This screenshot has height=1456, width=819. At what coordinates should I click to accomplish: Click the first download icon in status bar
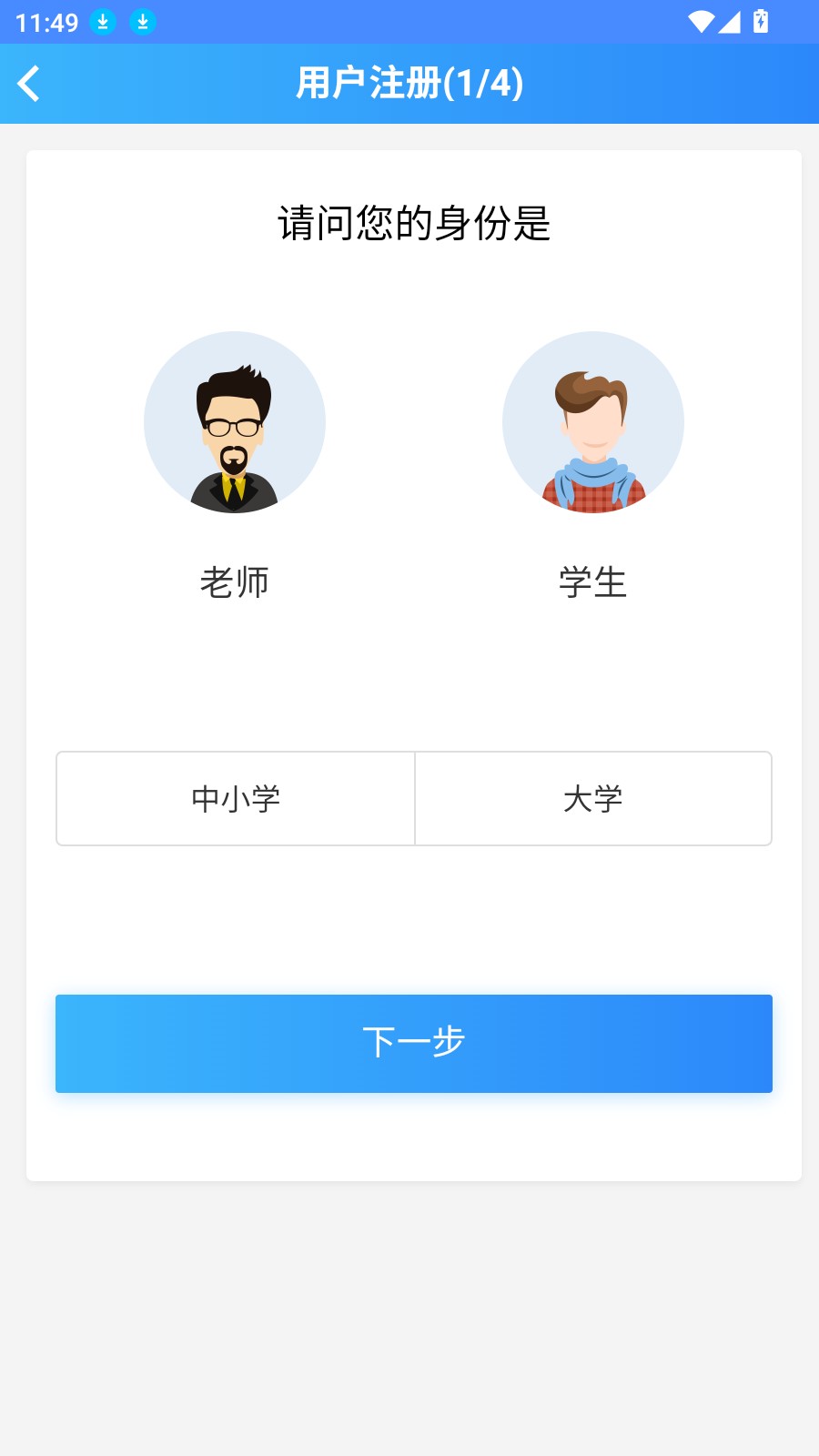pos(103,20)
